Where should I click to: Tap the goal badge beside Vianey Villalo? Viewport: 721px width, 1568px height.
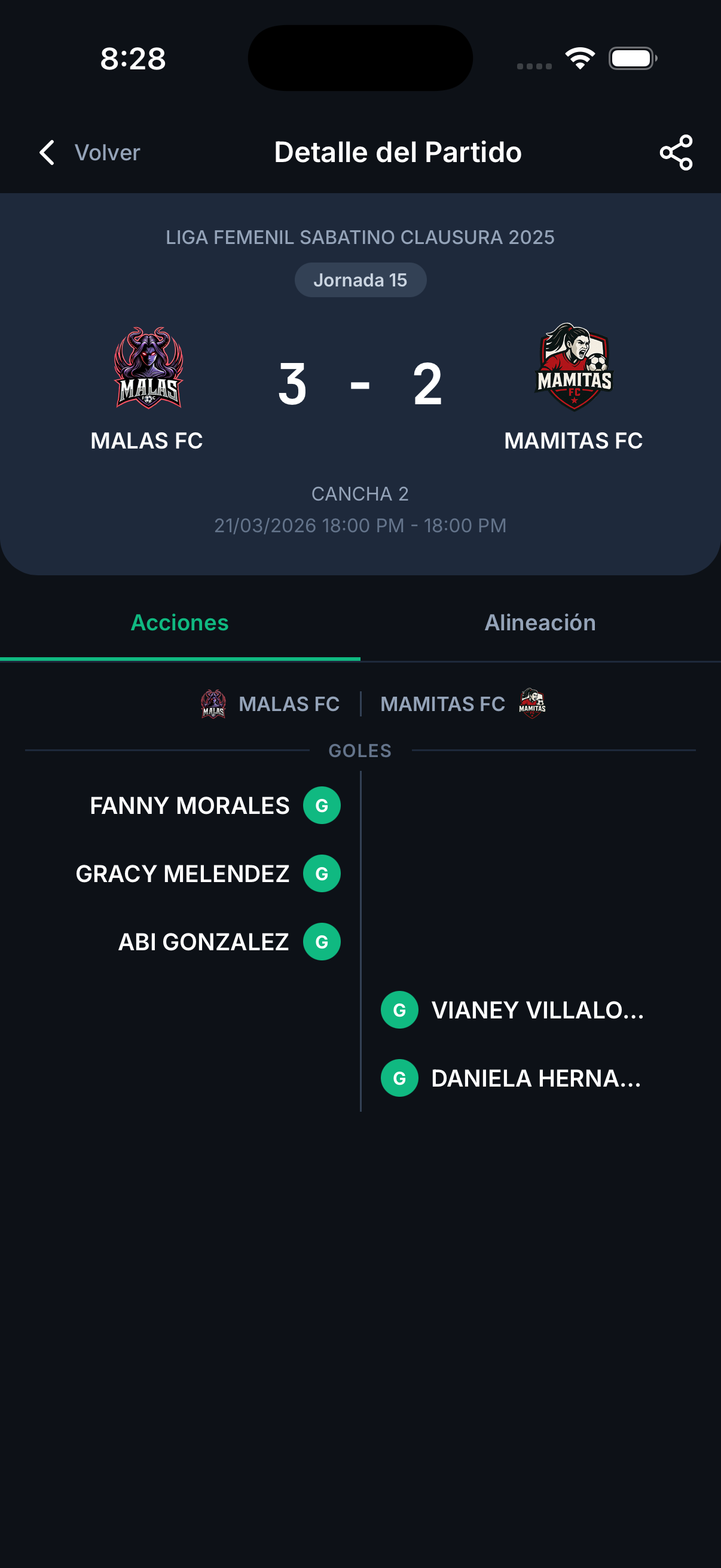tap(399, 1011)
